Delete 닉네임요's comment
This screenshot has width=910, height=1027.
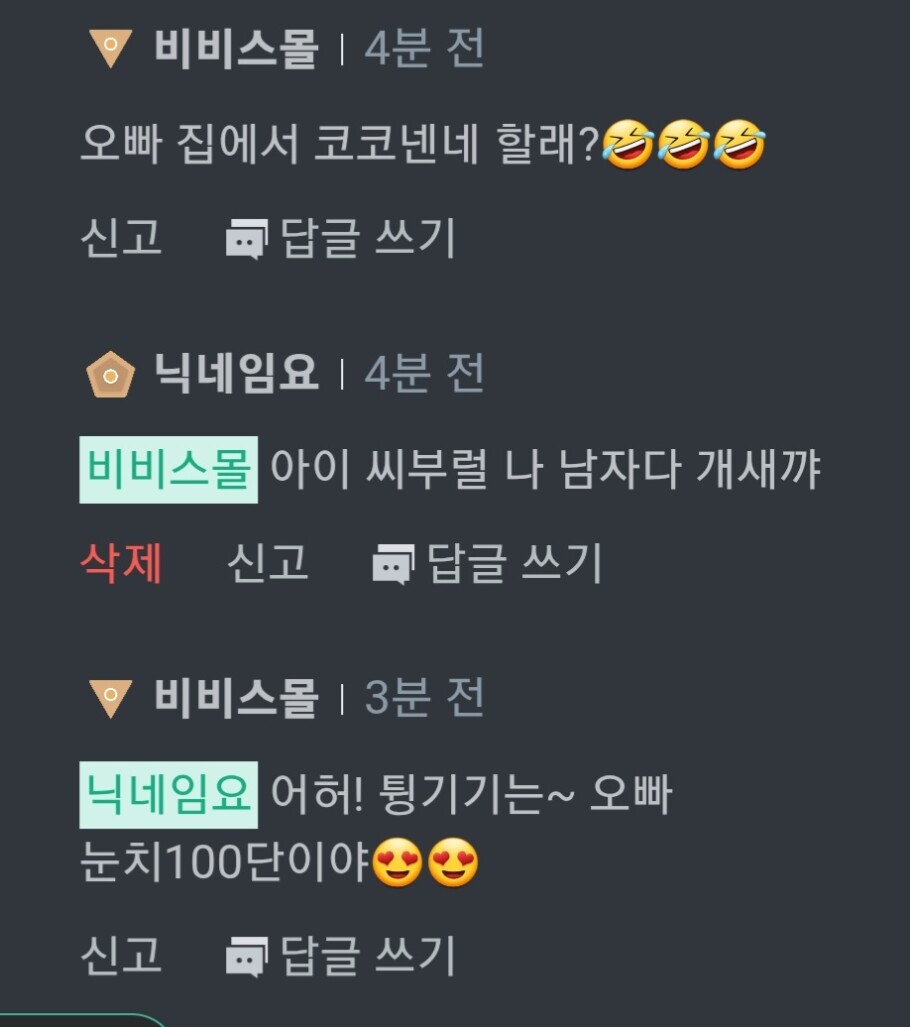pyautogui.click(x=121, y=564)
